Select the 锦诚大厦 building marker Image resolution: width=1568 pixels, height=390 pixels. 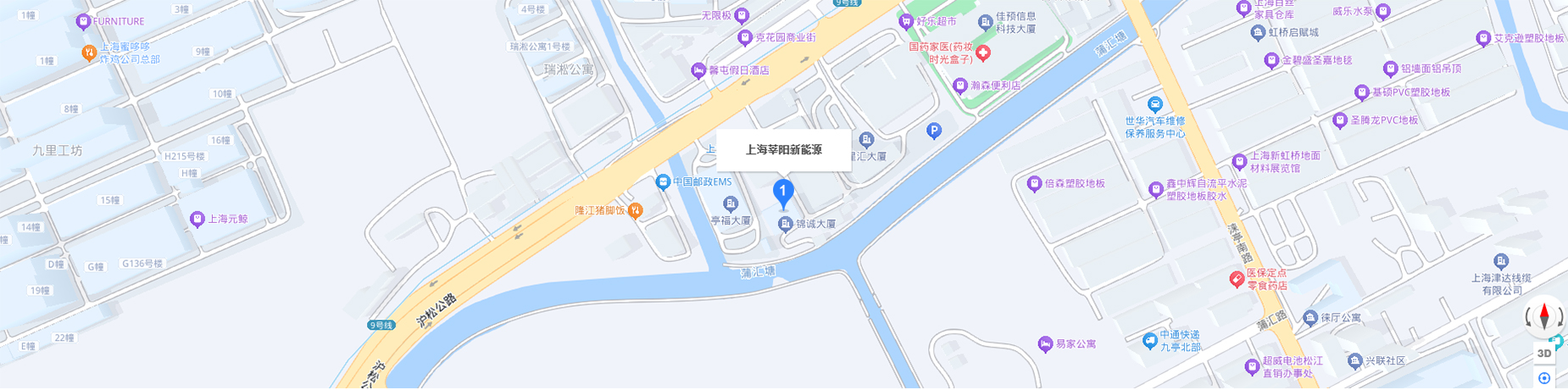point(786,224)
